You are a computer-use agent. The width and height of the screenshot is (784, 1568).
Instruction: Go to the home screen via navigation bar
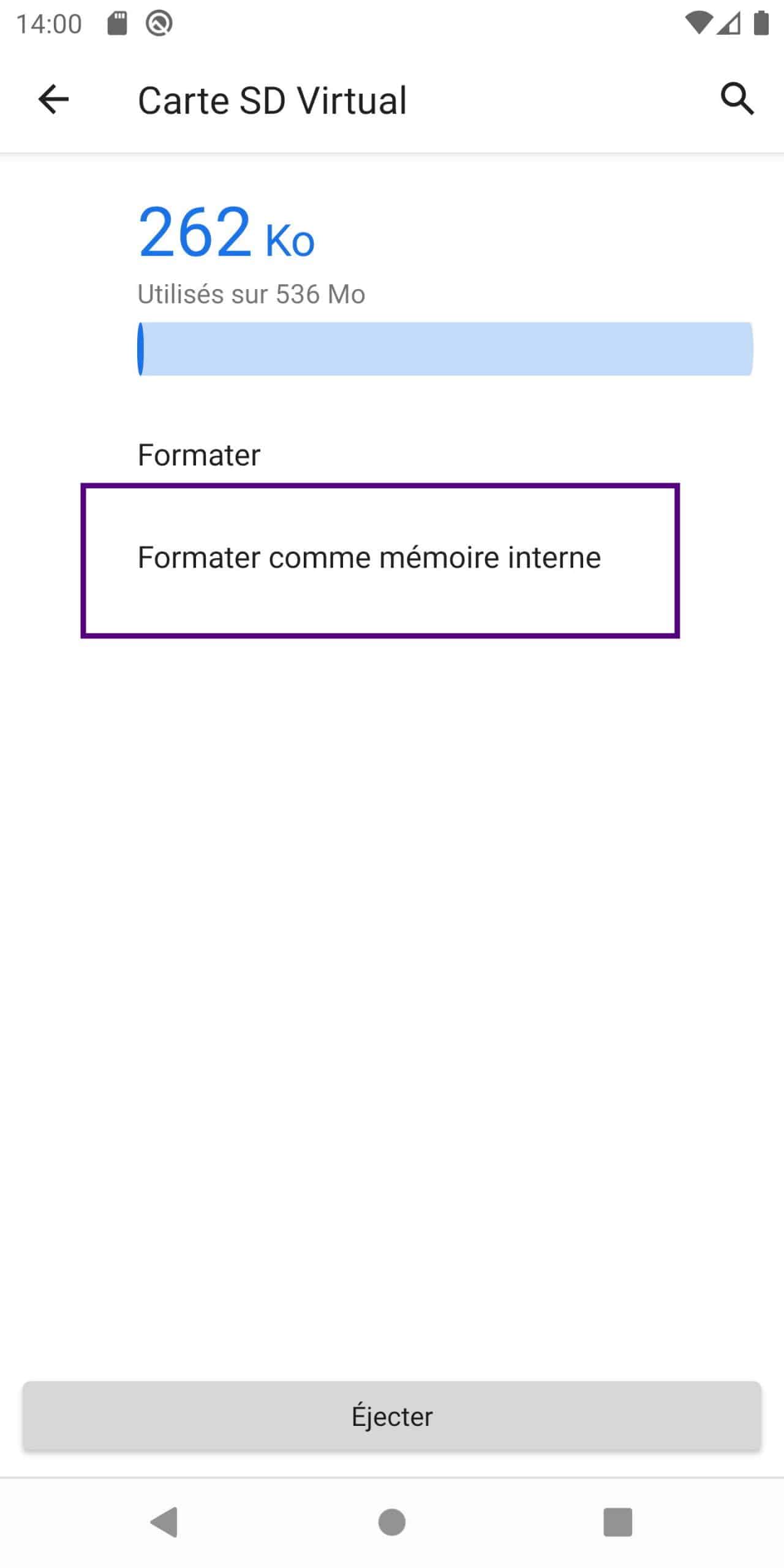pyautogui.click(x=392, y=1522)
